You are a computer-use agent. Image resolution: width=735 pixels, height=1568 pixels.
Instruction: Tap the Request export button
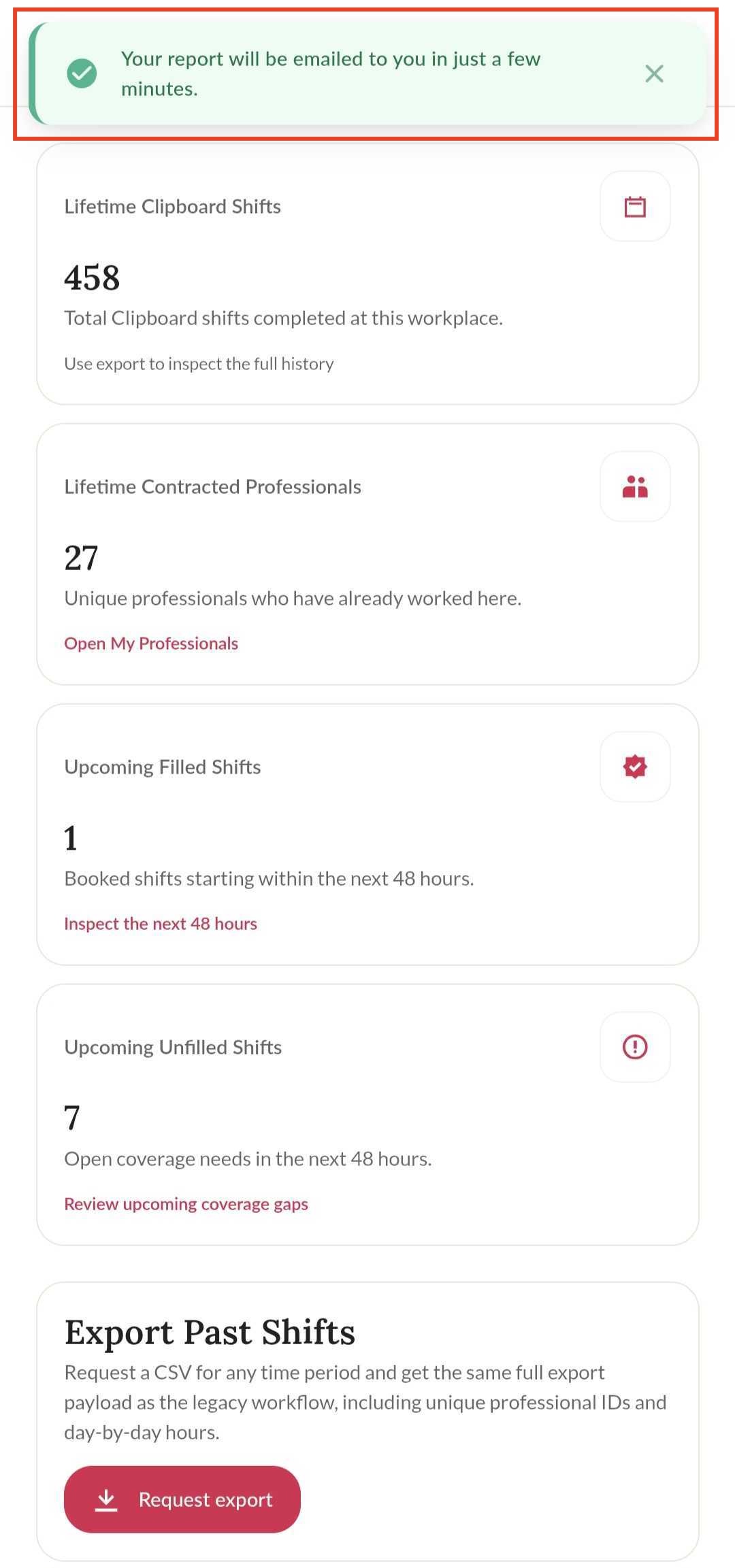[182, 1499]
